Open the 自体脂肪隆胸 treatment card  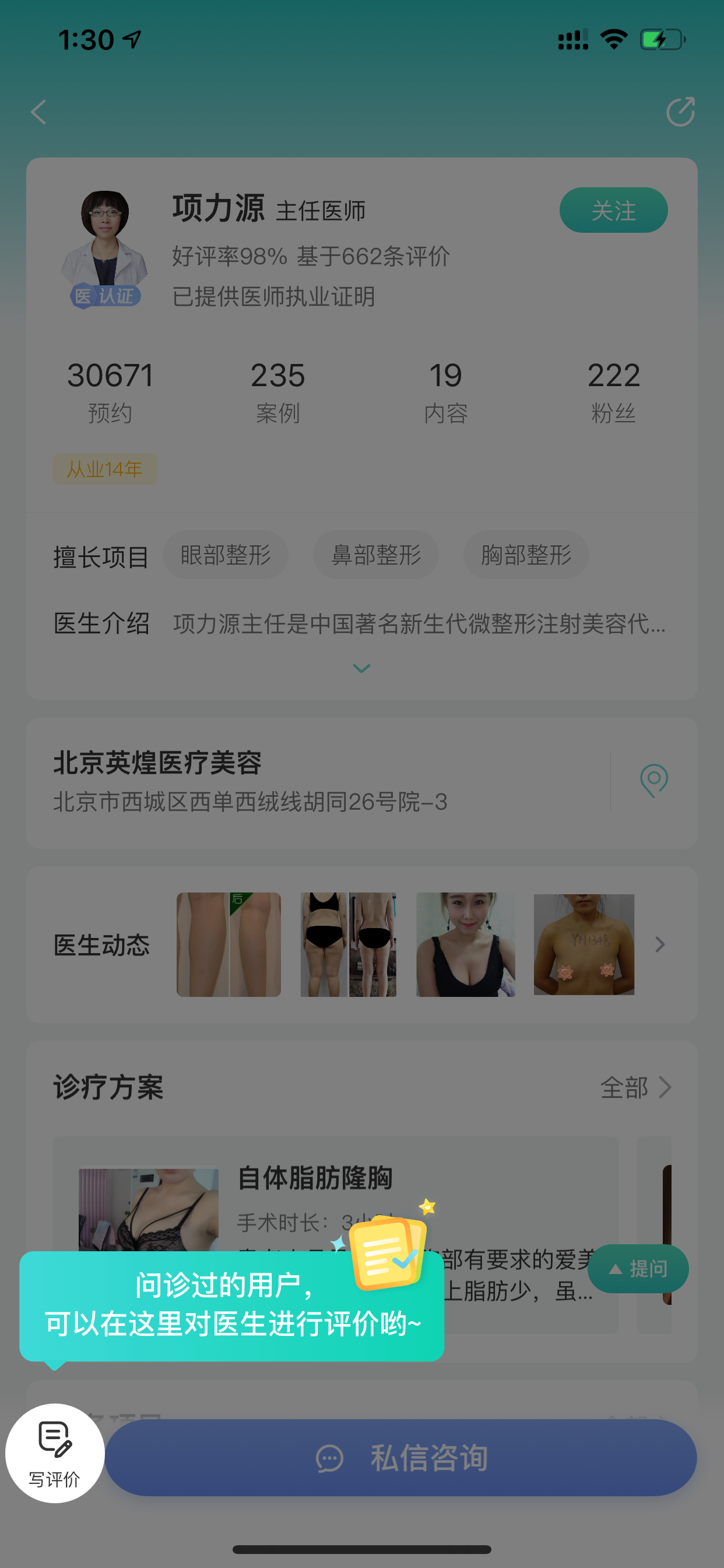point(336,1234)
